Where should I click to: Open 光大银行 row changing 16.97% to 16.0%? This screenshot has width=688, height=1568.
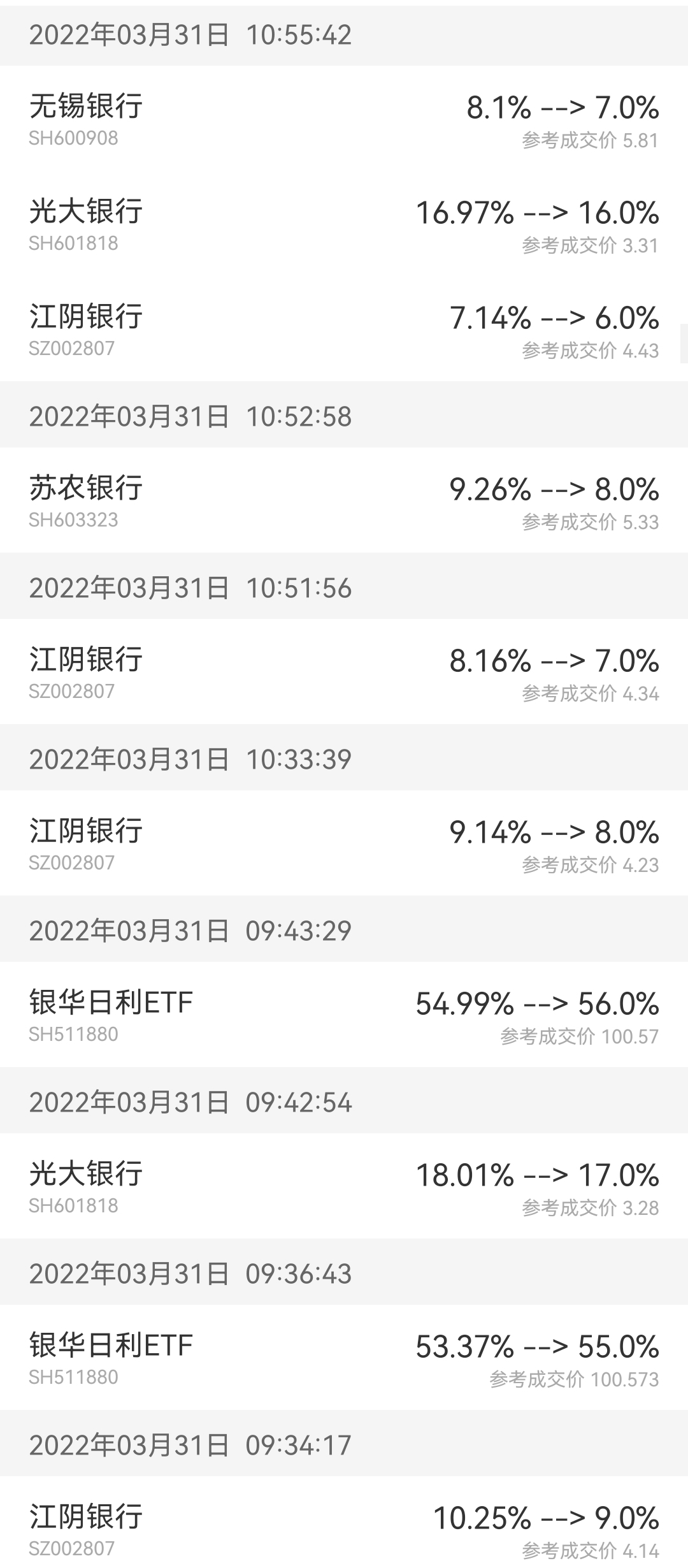coord(344,224)
